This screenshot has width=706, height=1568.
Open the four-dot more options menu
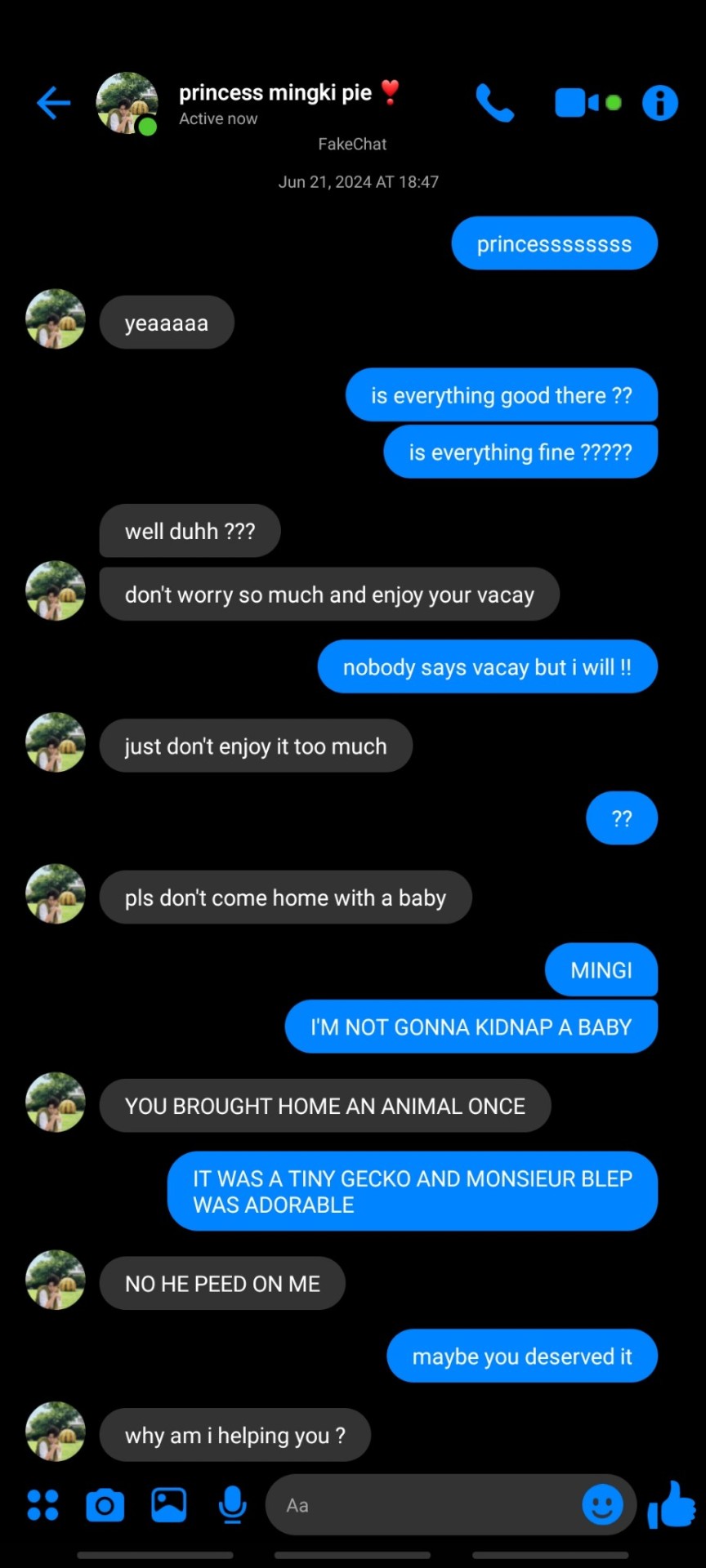pyautogui.click(x=42, y=1505)
